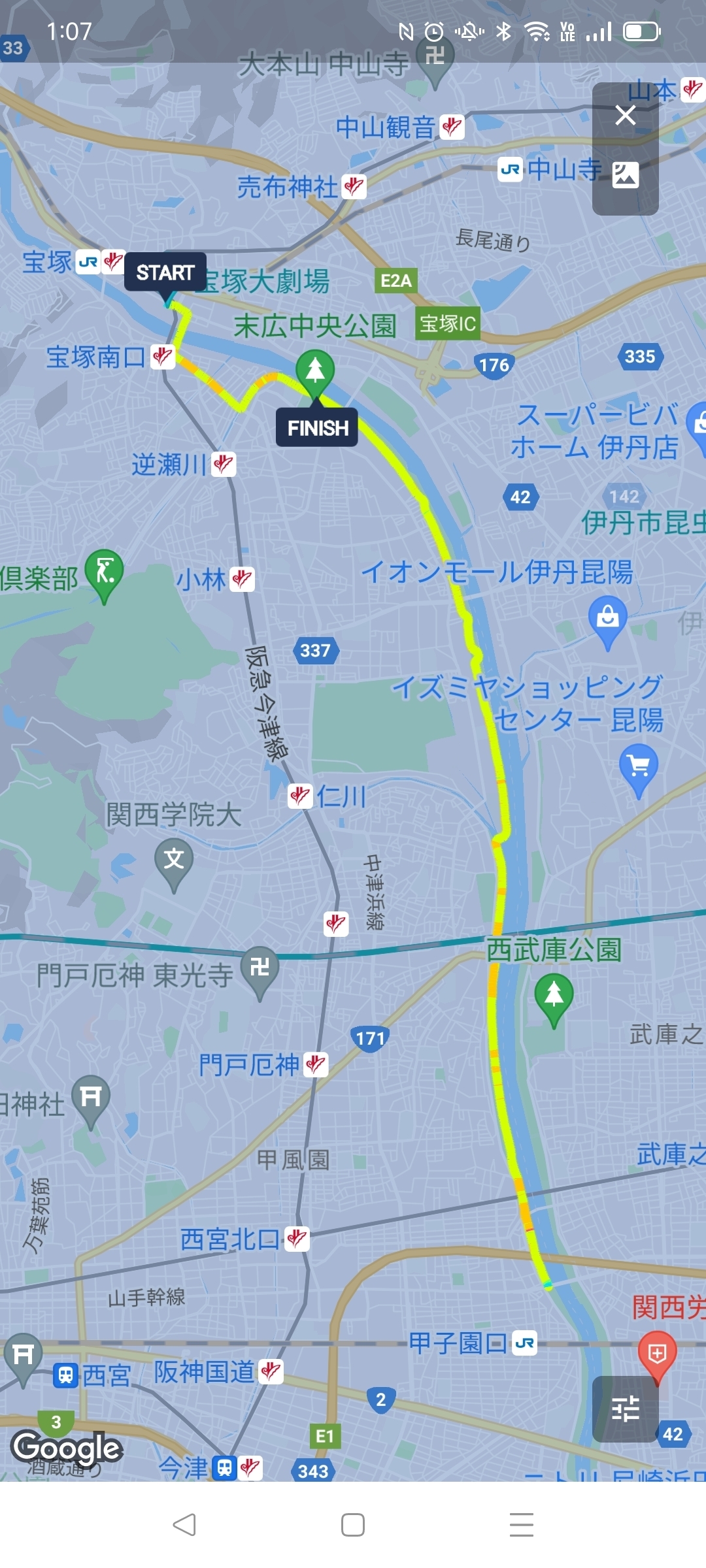Select the イオンモール伊丹昆陽 shopping pin
Image resolution: width=706 pixels, height=1568 pixels.
tap(607, 617)
